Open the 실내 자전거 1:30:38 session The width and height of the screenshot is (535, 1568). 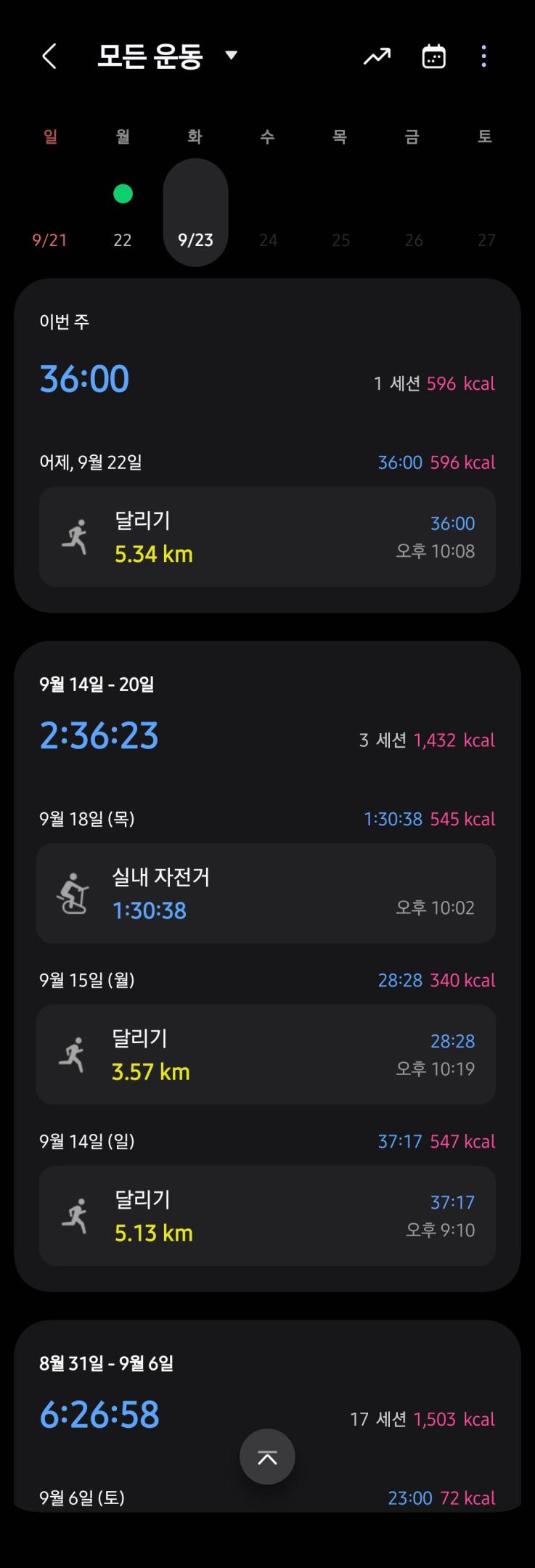pos(266,893)
